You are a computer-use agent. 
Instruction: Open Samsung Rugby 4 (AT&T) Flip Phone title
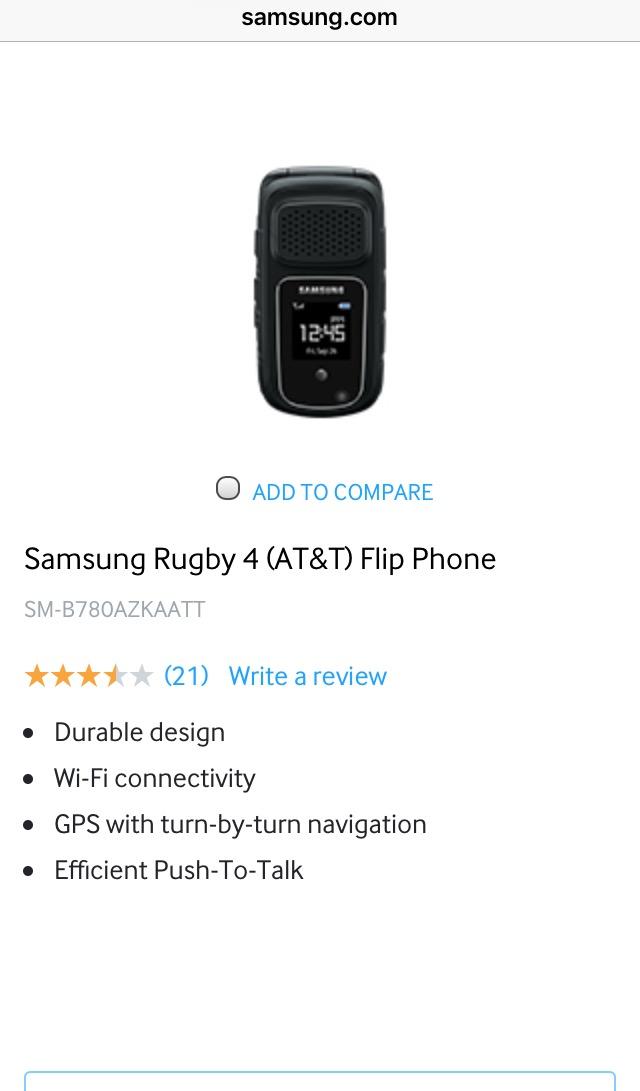pyautogui.click(x=260, y=558)
